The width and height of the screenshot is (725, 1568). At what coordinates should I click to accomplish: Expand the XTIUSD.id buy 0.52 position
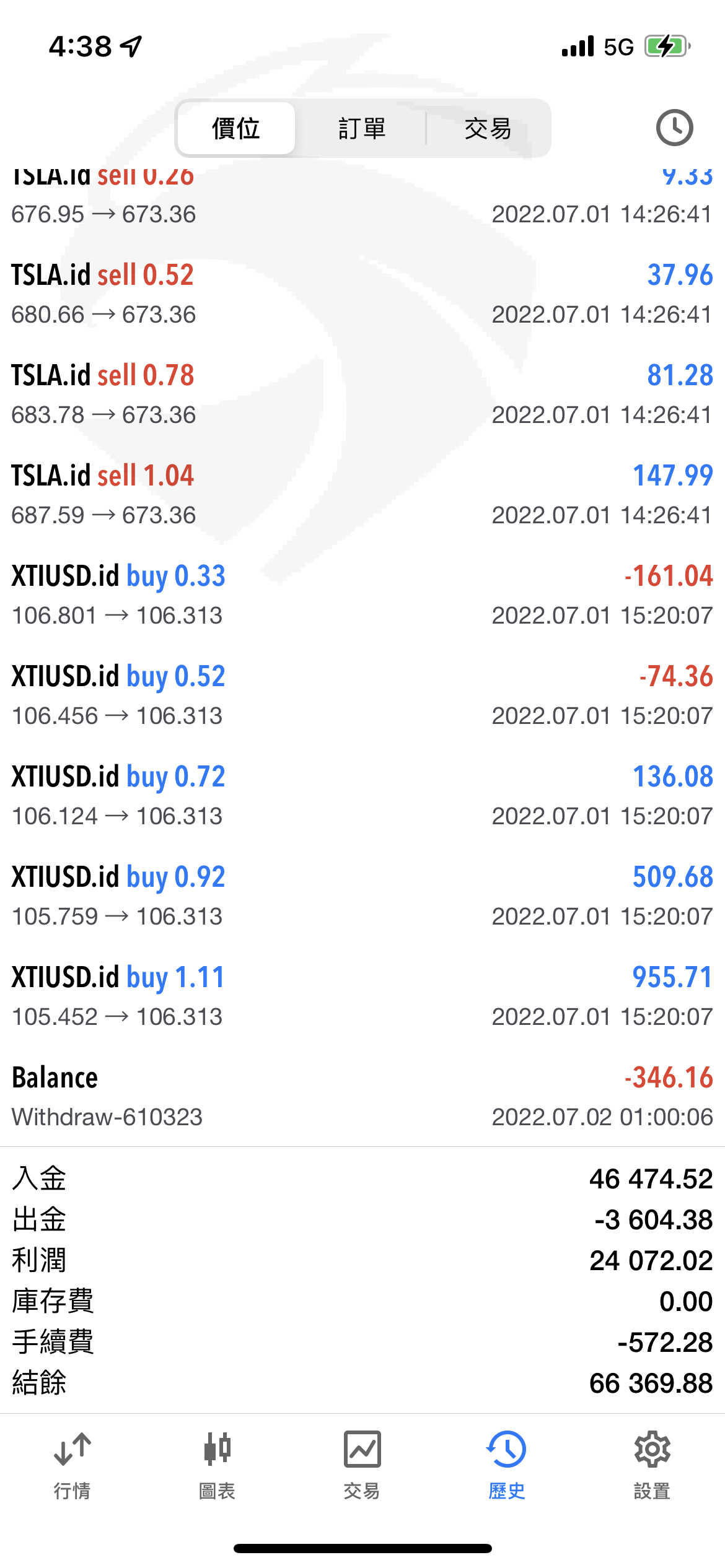362,695
